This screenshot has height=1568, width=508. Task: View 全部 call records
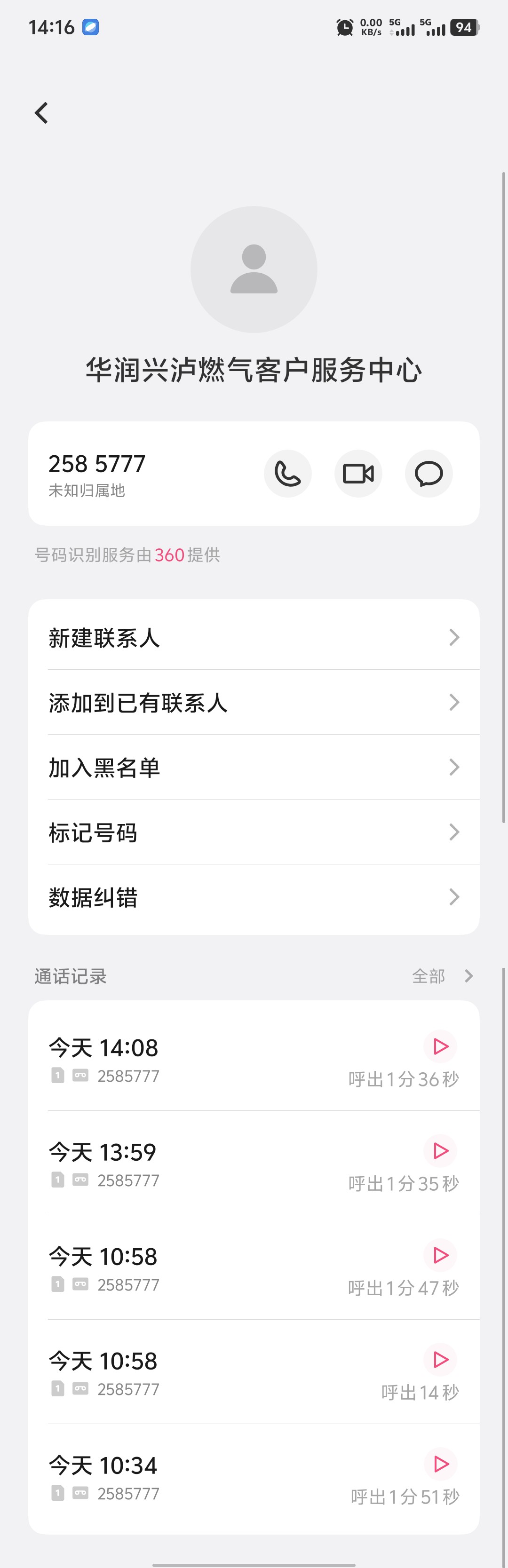click(442, 976)
